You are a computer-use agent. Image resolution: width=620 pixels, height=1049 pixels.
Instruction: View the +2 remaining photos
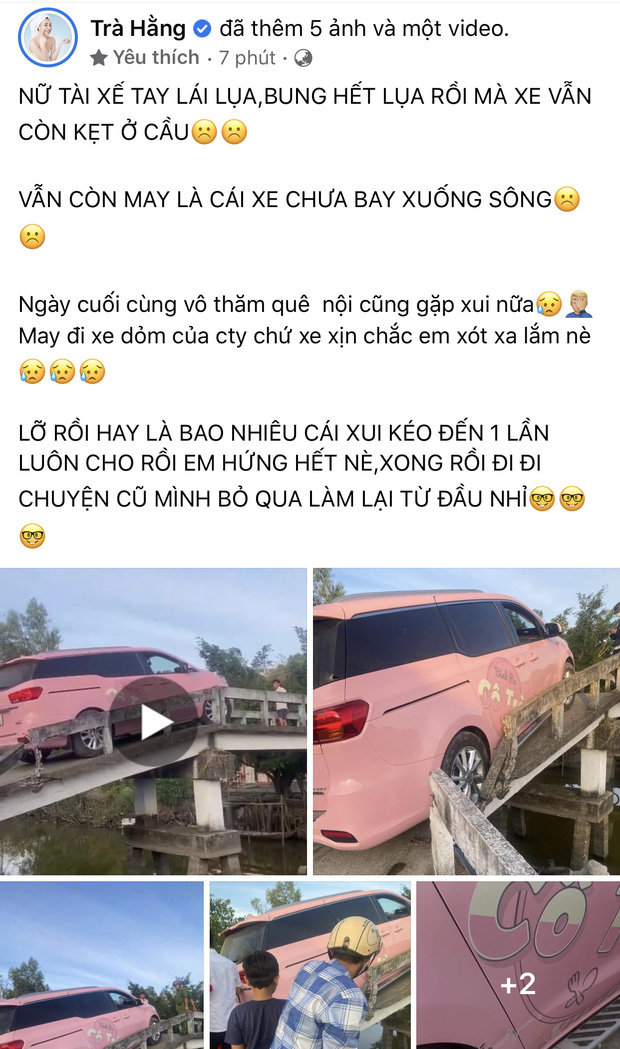518,965
